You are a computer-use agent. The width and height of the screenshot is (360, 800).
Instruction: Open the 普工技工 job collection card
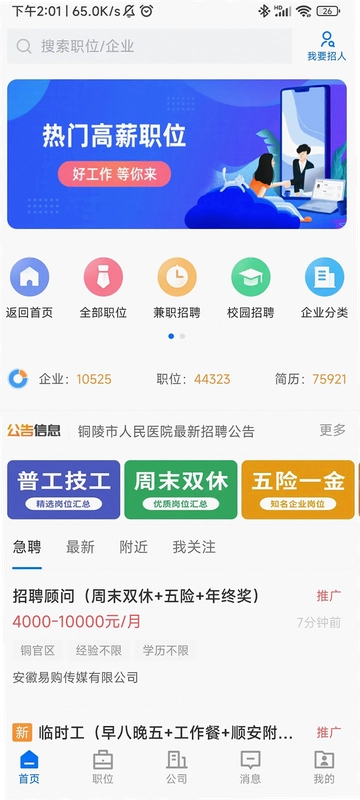pyautogui.click(x=64, y=490)
